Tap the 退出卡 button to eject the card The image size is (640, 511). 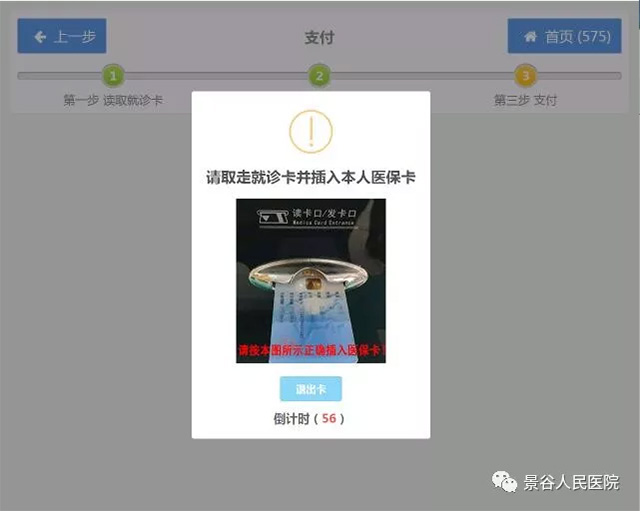click(310, 389)
